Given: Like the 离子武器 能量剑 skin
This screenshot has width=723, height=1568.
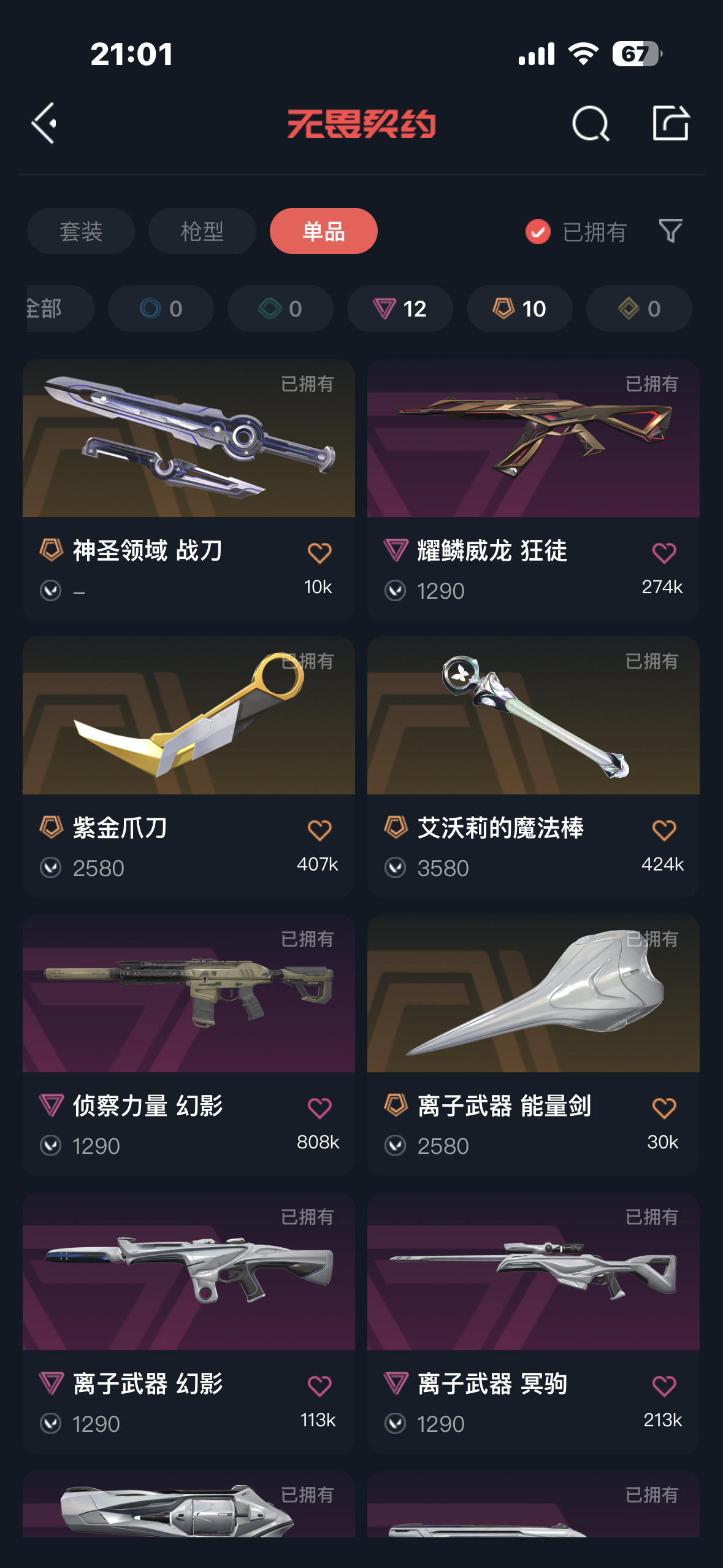Looking at the screenshot, I should click(x=664, y=1108).
